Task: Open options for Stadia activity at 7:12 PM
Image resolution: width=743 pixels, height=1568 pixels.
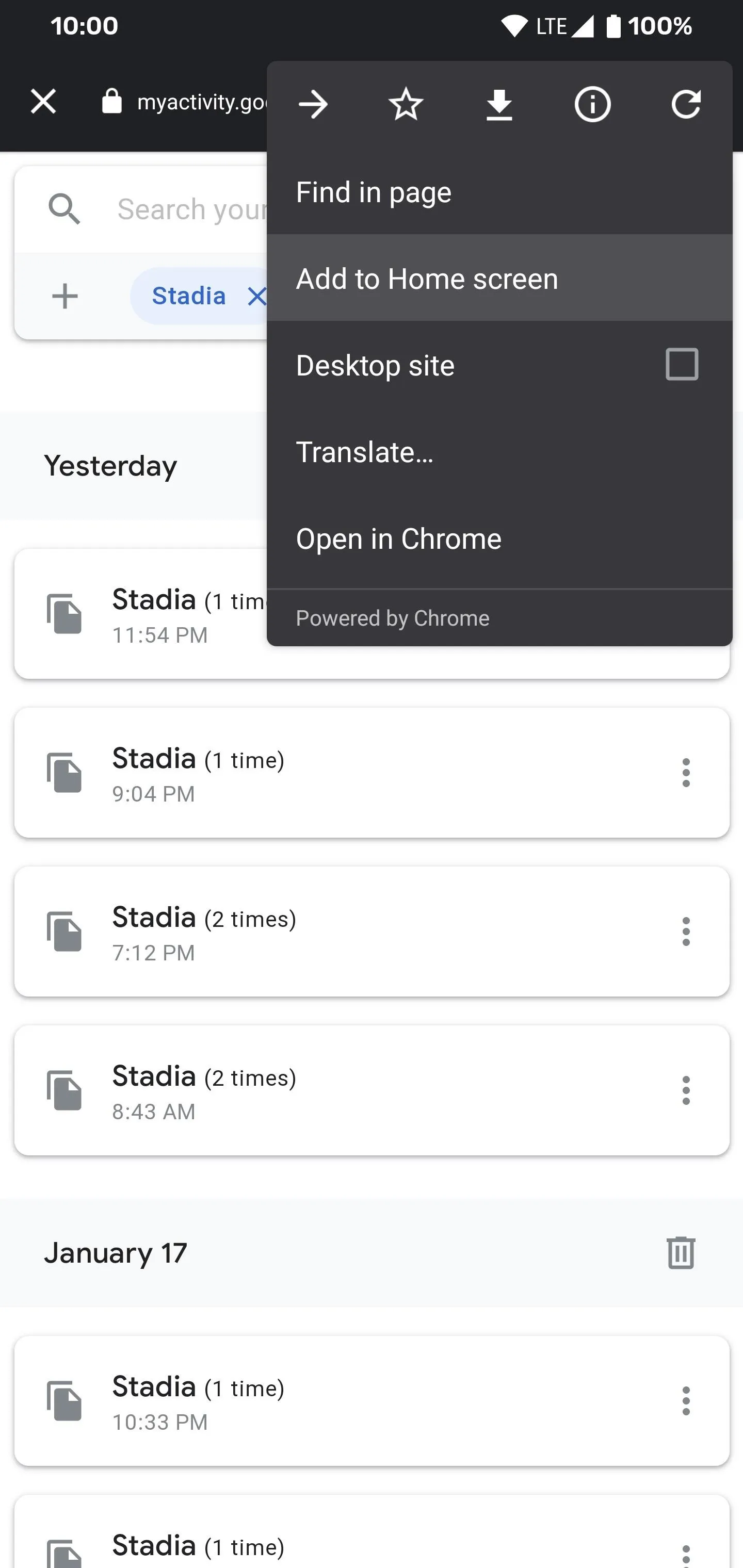Action: (686, 932)
